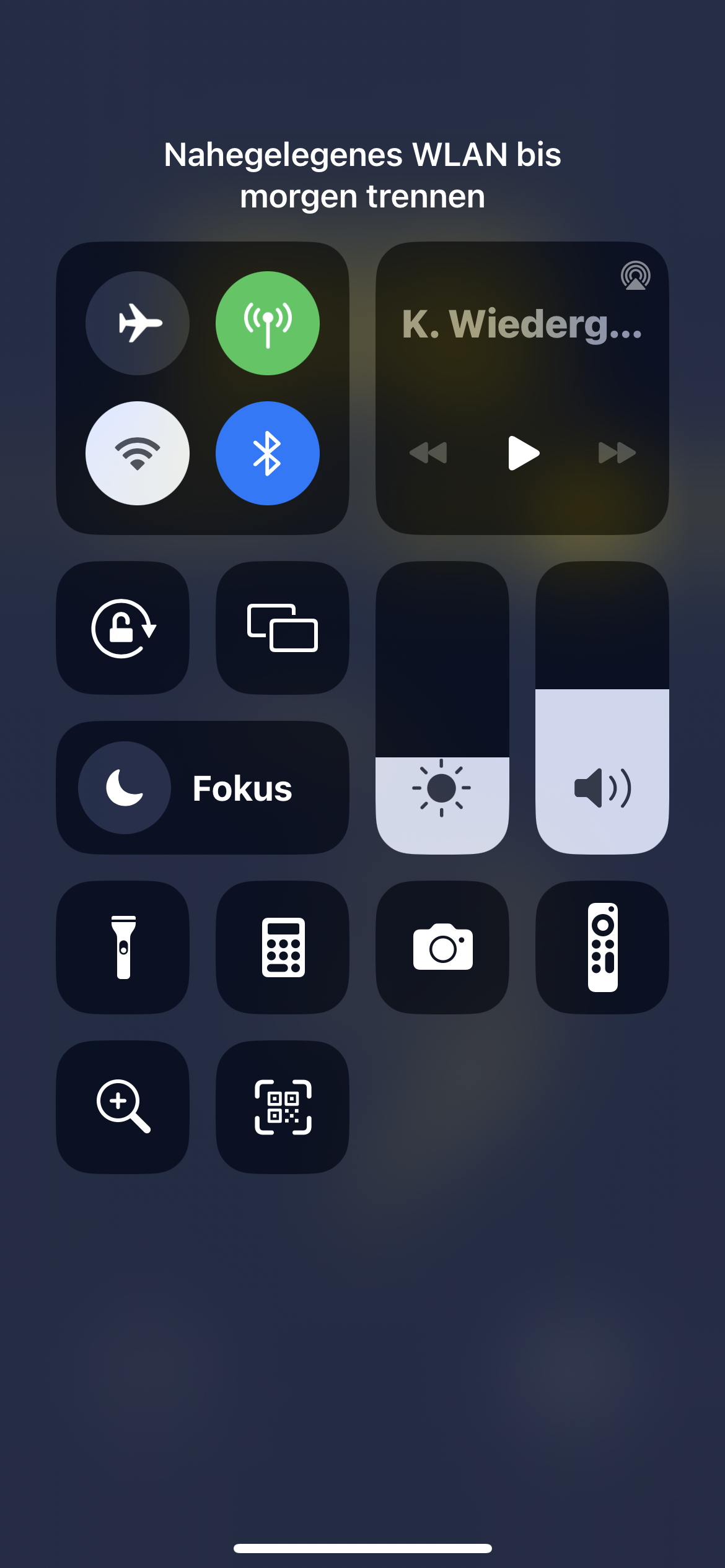Open the camera
The height and width of the screenshot is (1568, 725).
click(442, 947)
